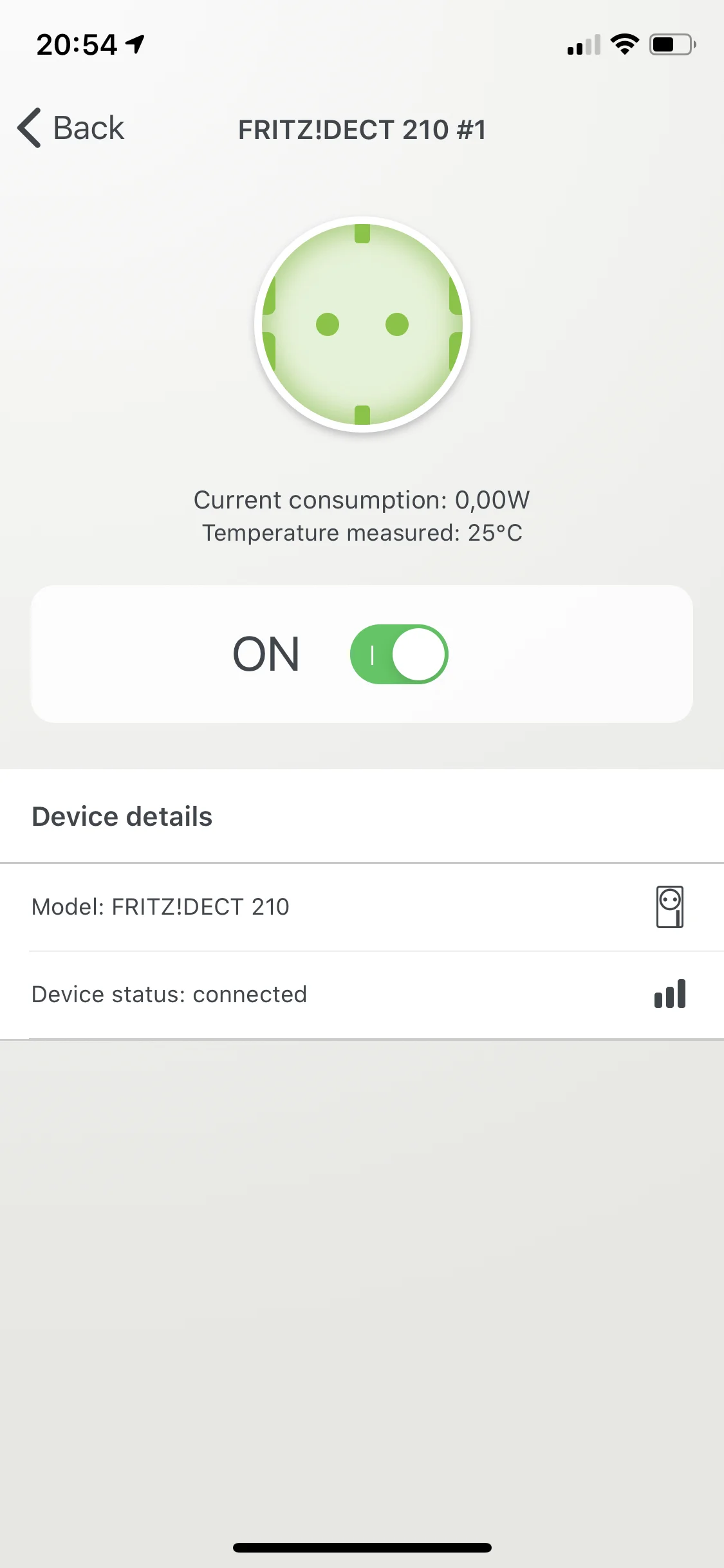The height and width of the screenshot is (1568, 724).
Task: Tap the green socket icon
Action: pyautogui.click(x=362, y=324)
